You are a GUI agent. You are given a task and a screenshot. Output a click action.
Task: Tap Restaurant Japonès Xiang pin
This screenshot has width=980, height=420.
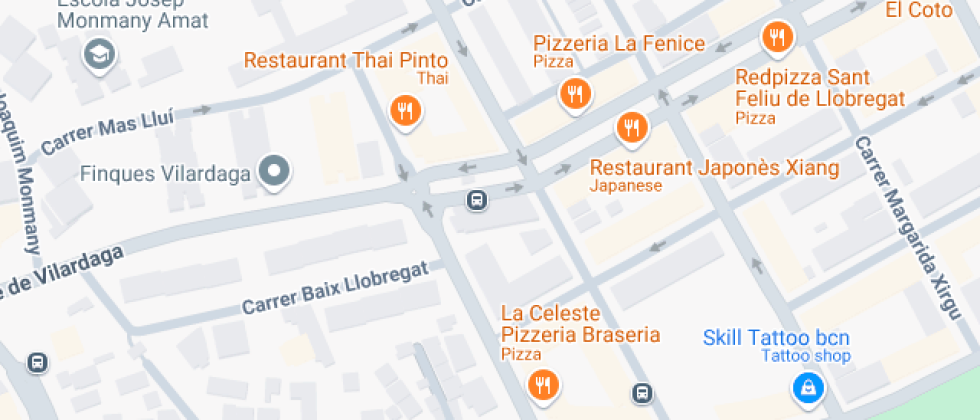point(631,127)
